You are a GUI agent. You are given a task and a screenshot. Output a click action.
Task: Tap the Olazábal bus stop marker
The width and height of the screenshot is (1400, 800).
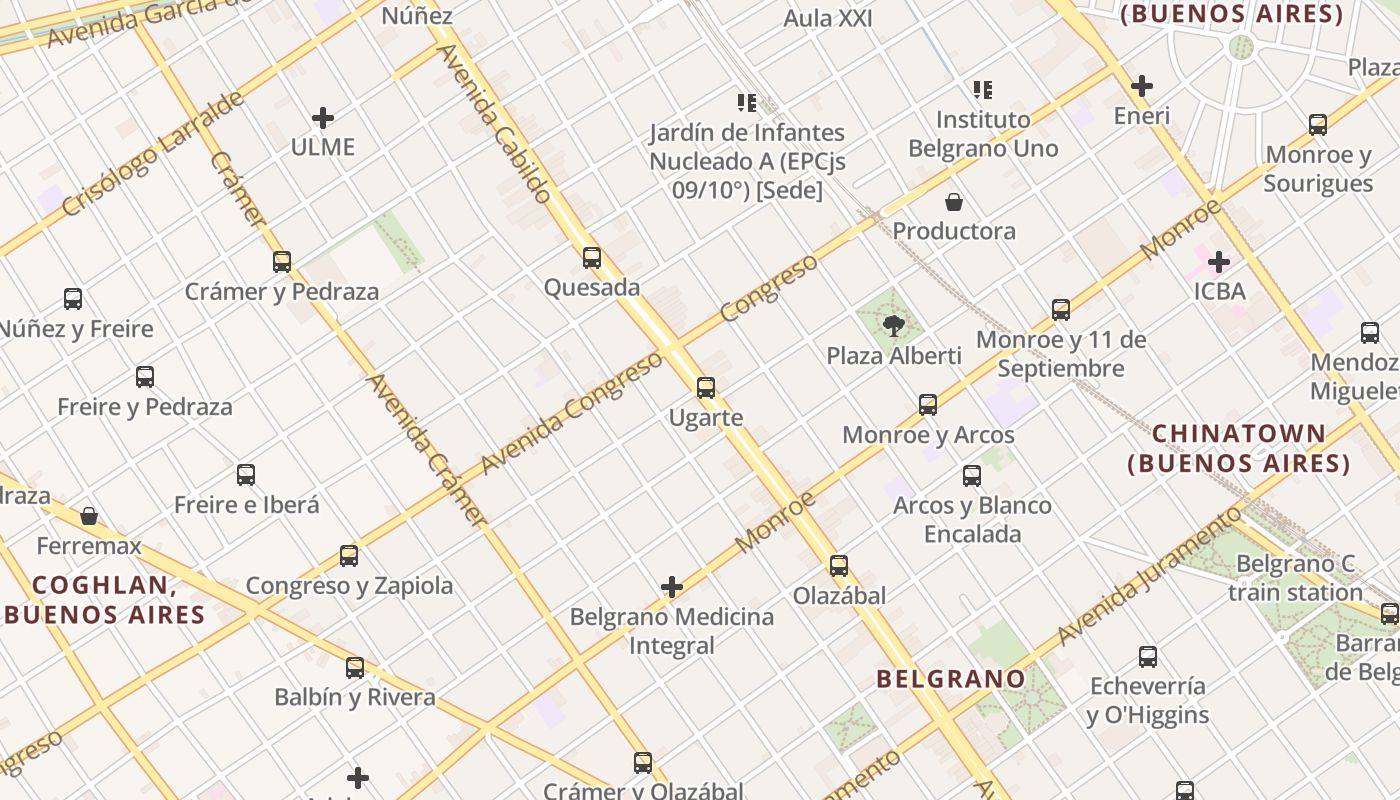pyautogui.click(x=839, y=566)
